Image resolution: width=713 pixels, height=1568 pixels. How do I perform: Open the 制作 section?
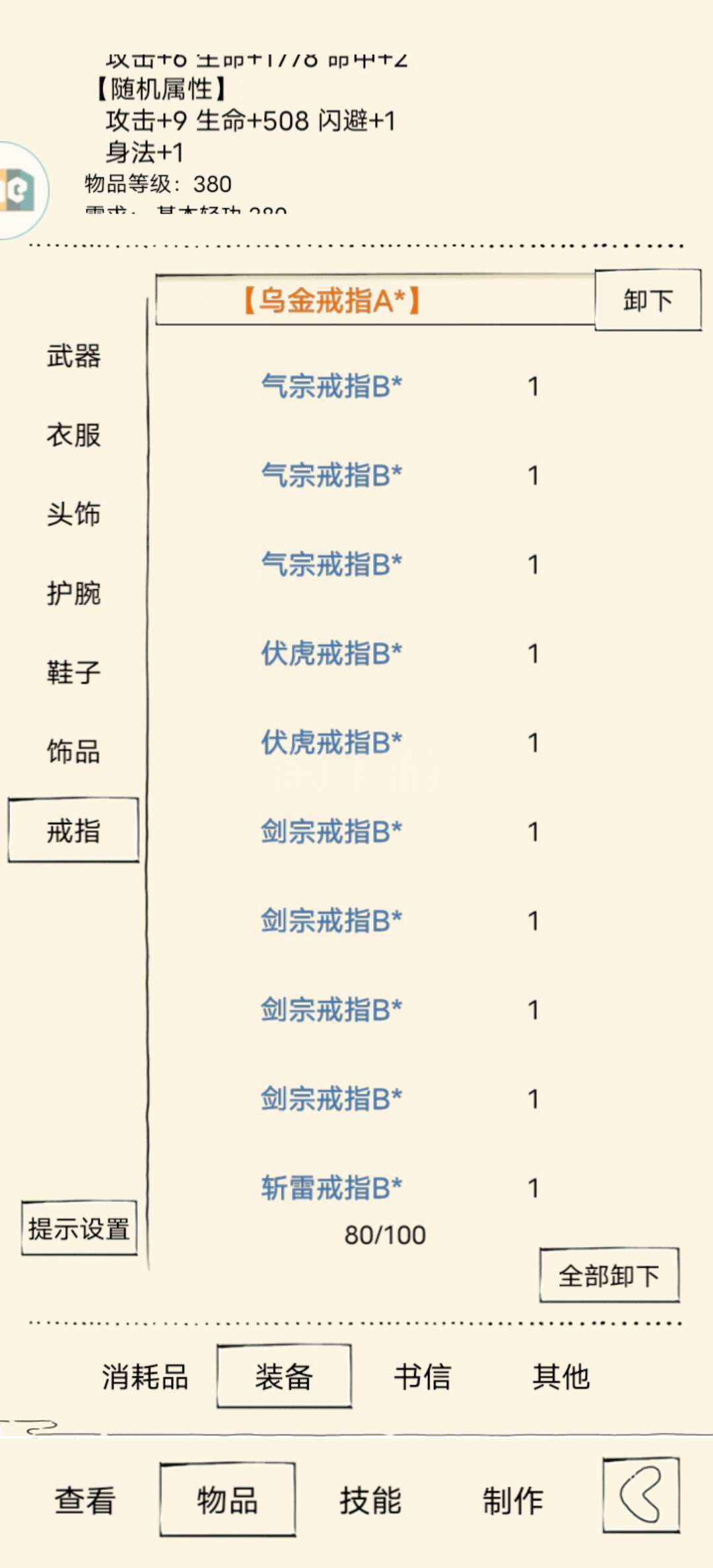pos(513,1499)
